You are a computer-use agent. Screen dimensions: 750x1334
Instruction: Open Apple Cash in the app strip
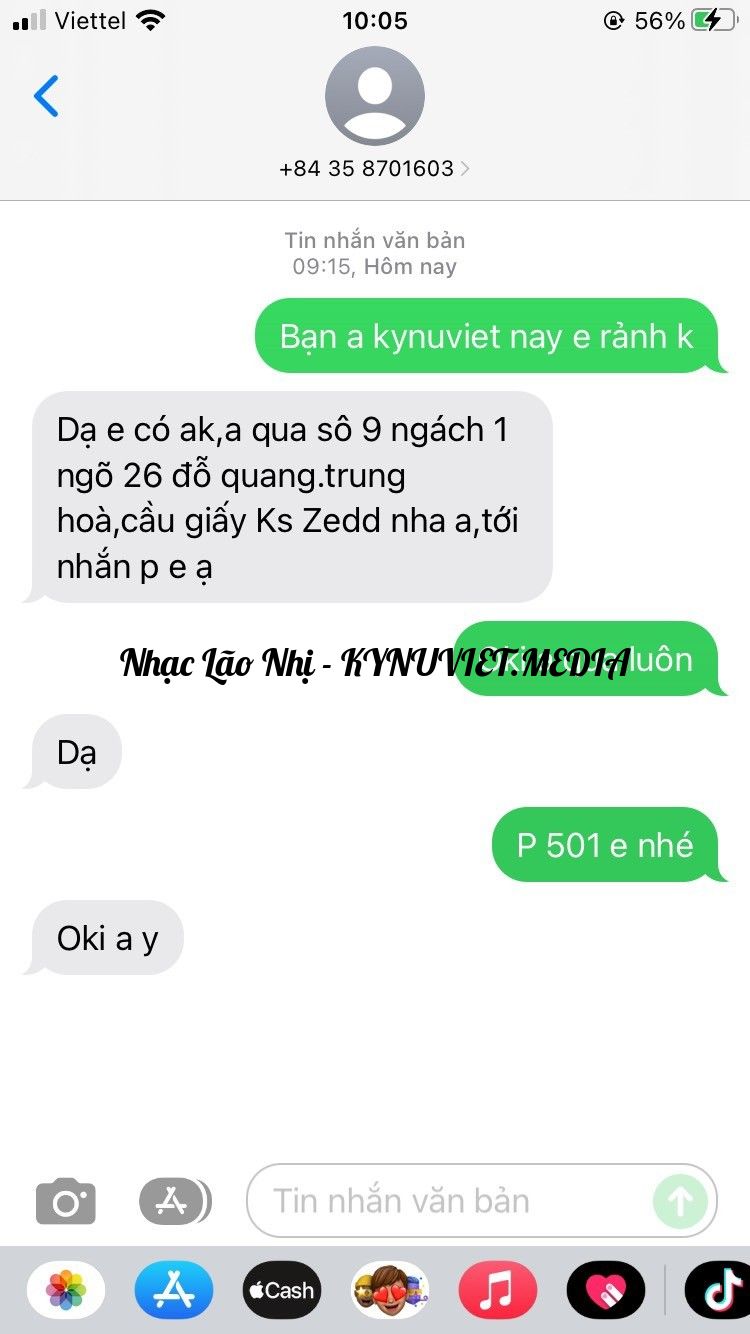[x=282, y=1290]
